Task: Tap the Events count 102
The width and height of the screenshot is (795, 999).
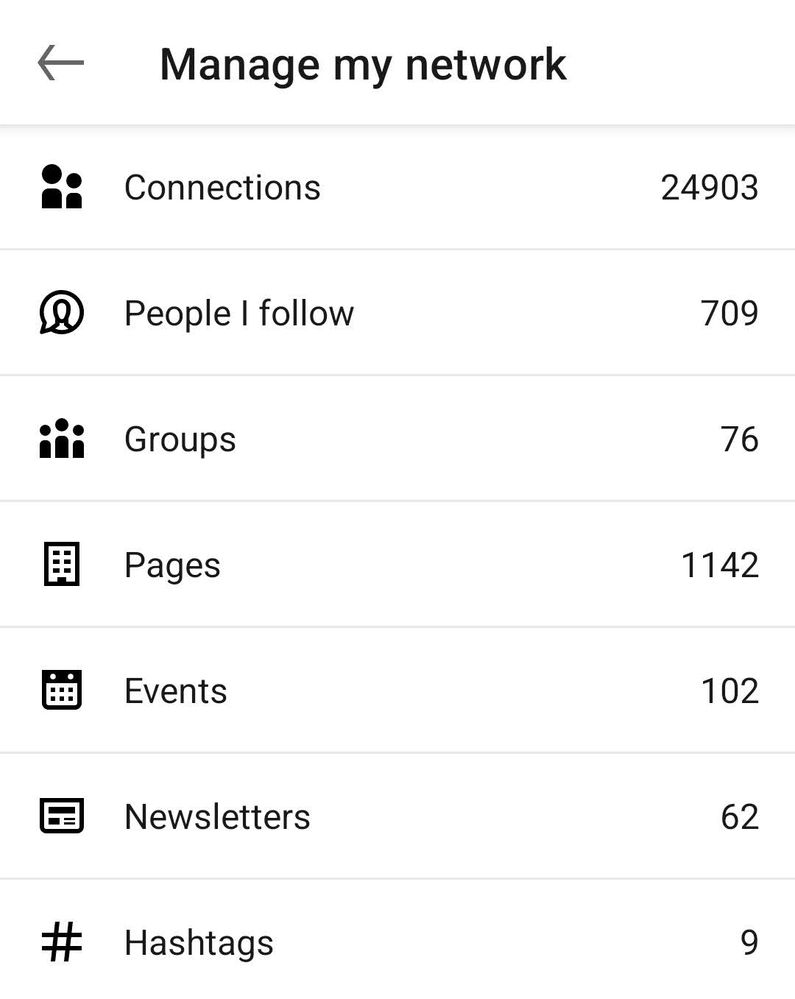Action: (x=727, y=690)
